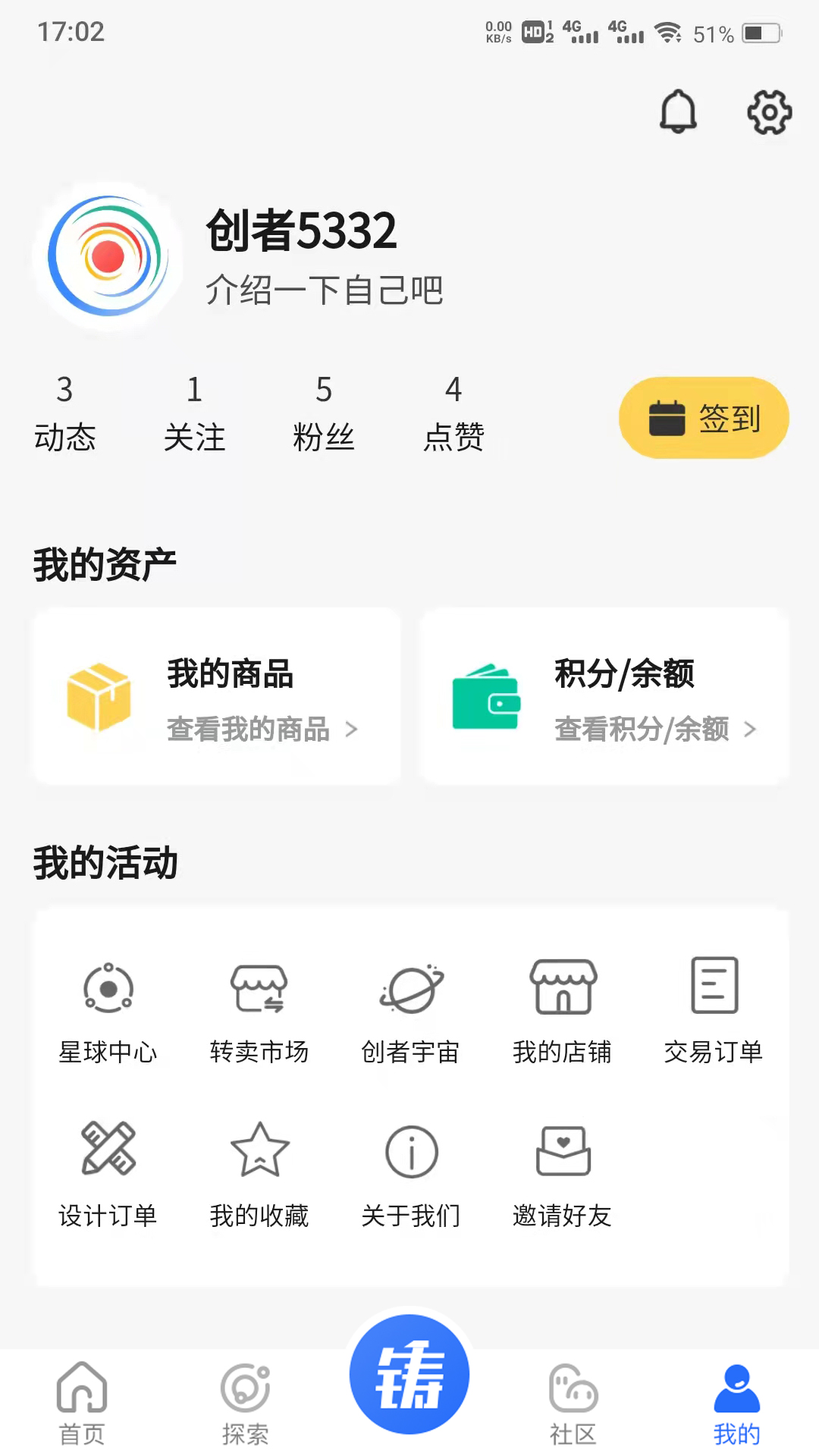Open 我的商品 card
Viewport: 819px width, 1456px height.
pos(217,696)
